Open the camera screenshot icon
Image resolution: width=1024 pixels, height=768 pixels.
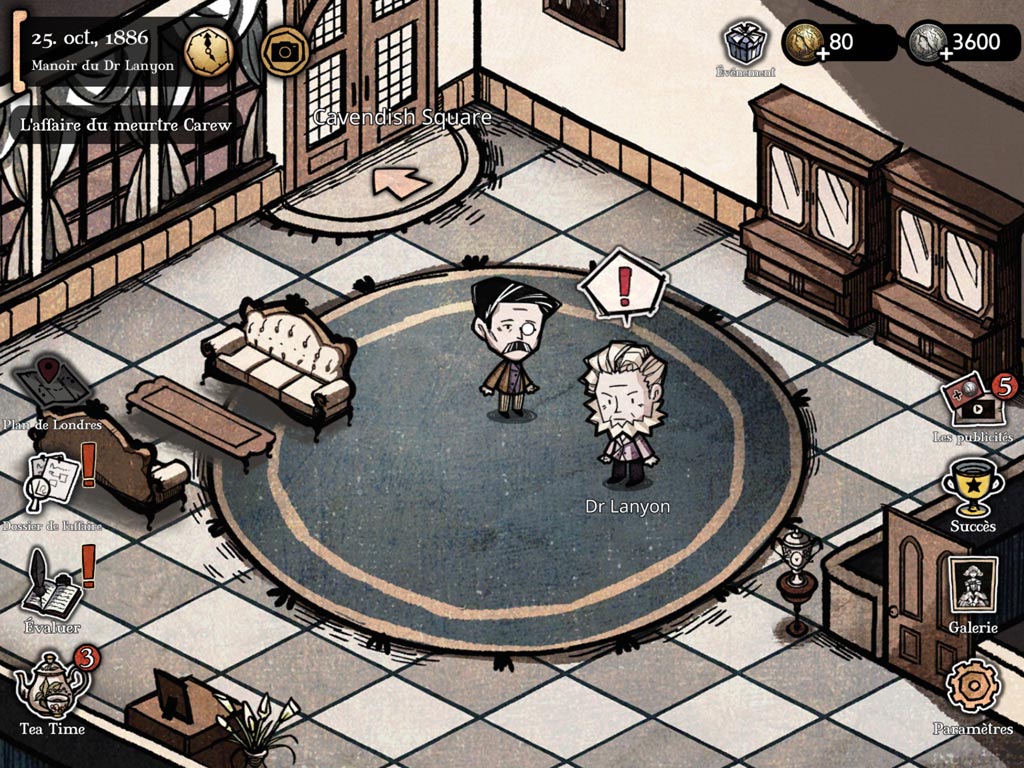(284, 50)
